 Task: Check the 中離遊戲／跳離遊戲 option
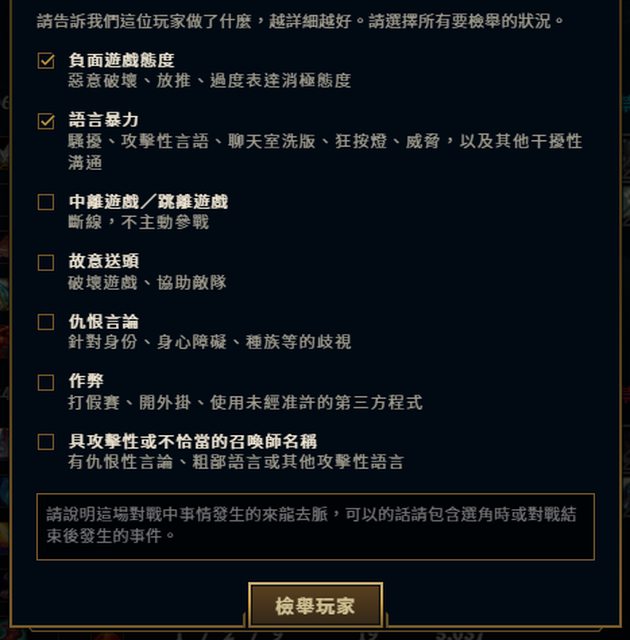(46, 202)
